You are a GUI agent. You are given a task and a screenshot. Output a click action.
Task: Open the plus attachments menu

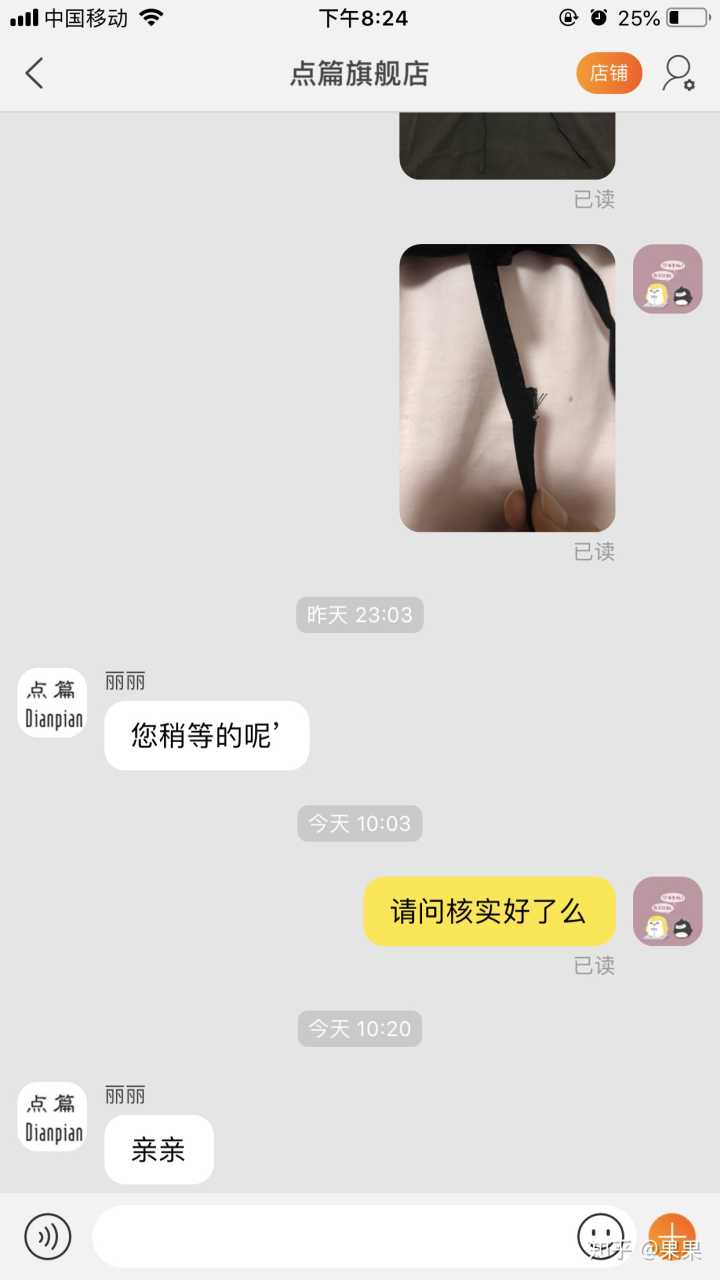(x=672, y=1236)
